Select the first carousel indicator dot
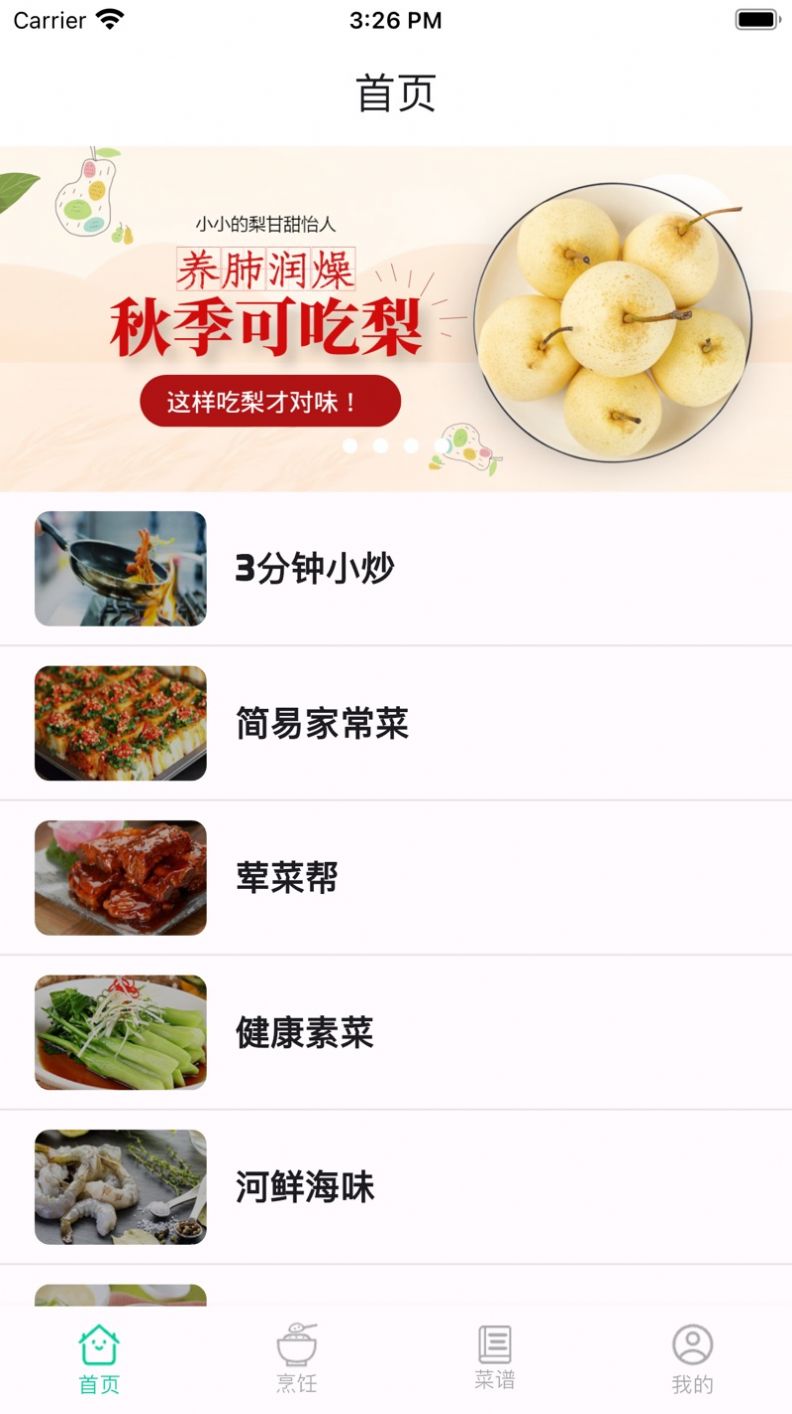Image resolution: width=792 pixels, height=1414 pixels. 350,447
